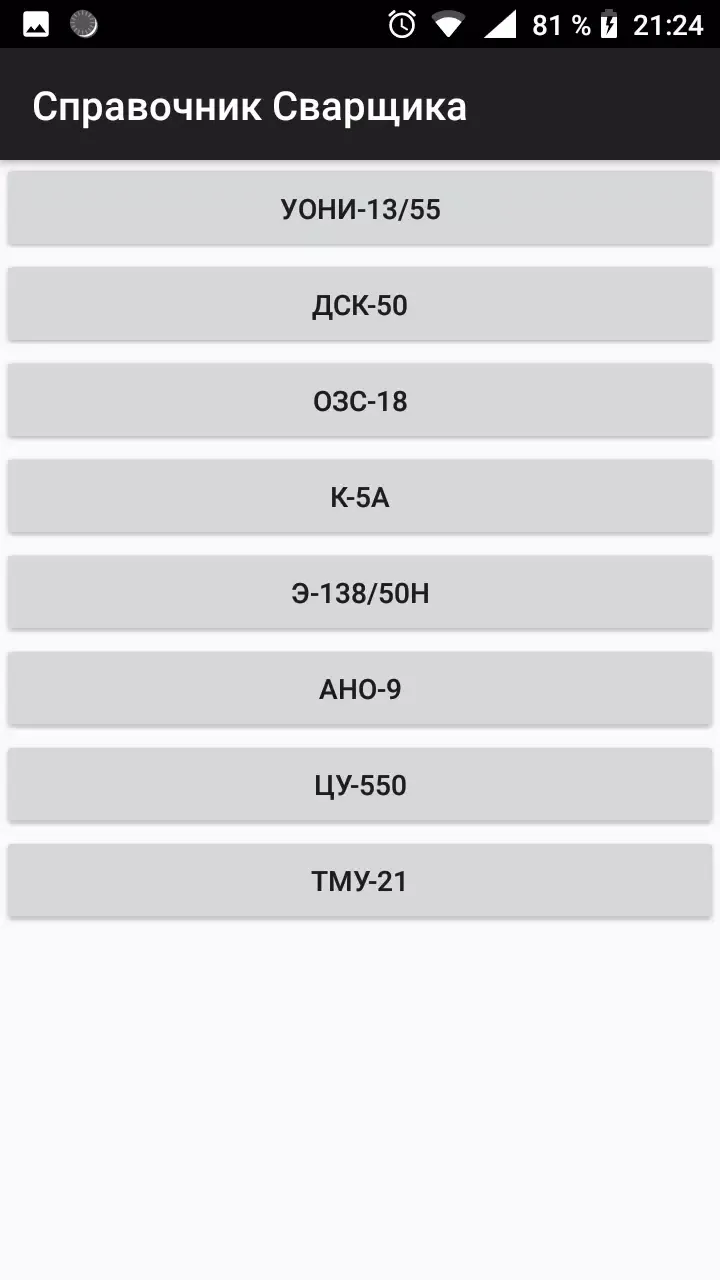The width and height of the screenshot is (720, 1280).
Task: Select the ДСК-50 button
Action: [360, 305]
